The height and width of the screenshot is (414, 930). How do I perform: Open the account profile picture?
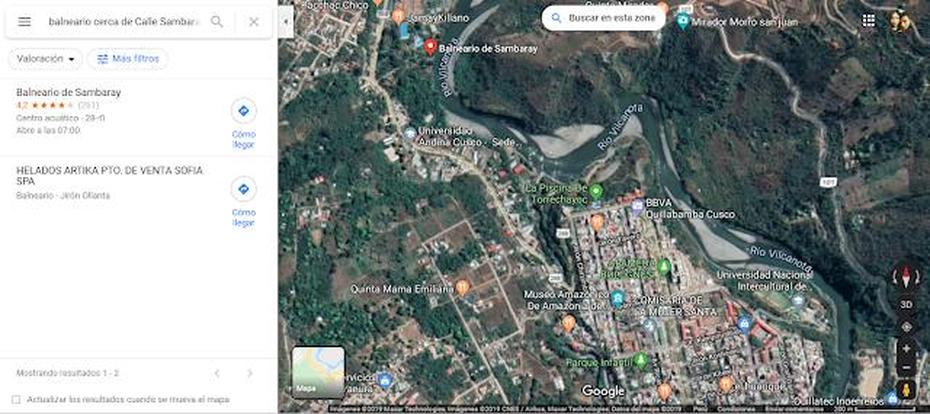pyautogui.click(x=902, y=20)
